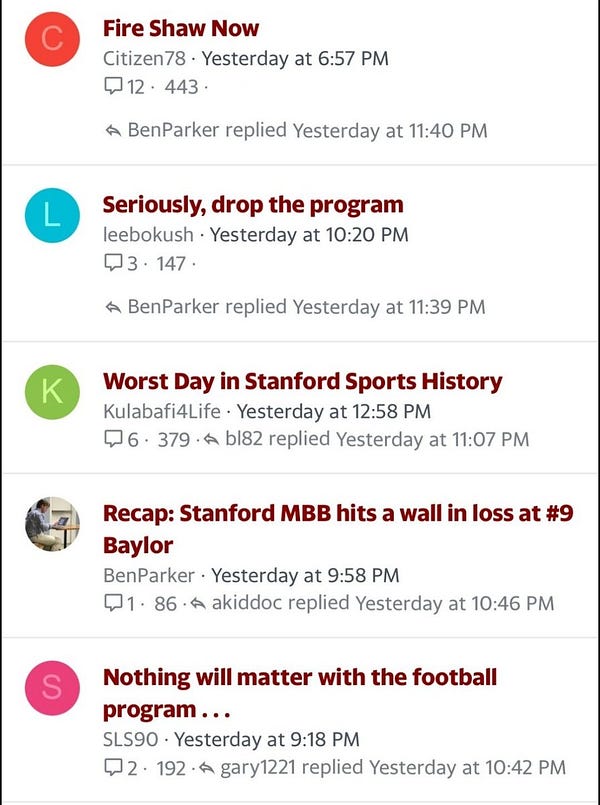
Task: View Kulabafi4Life's profile avatar
Action: tap(53, 391)
